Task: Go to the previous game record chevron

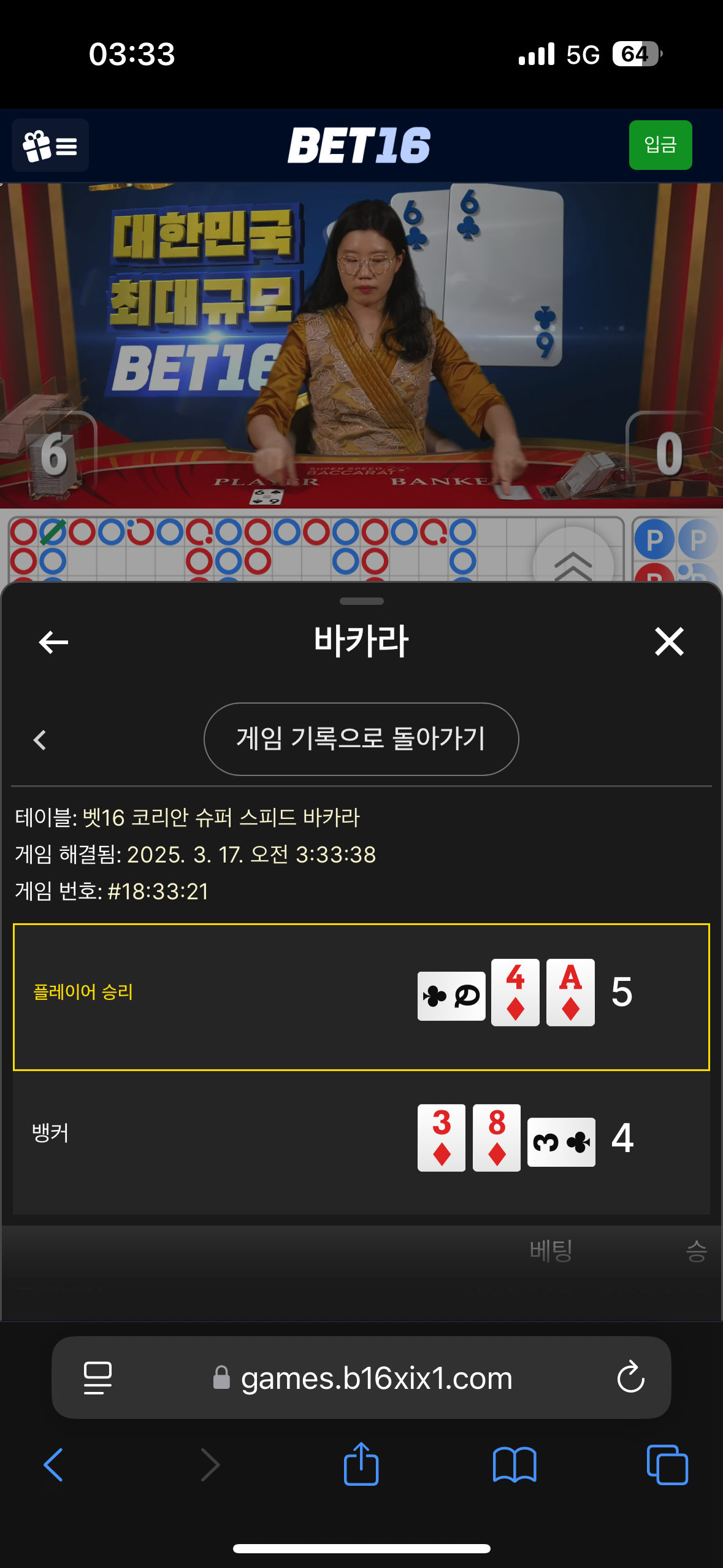Action: click(x=40, y=740)
